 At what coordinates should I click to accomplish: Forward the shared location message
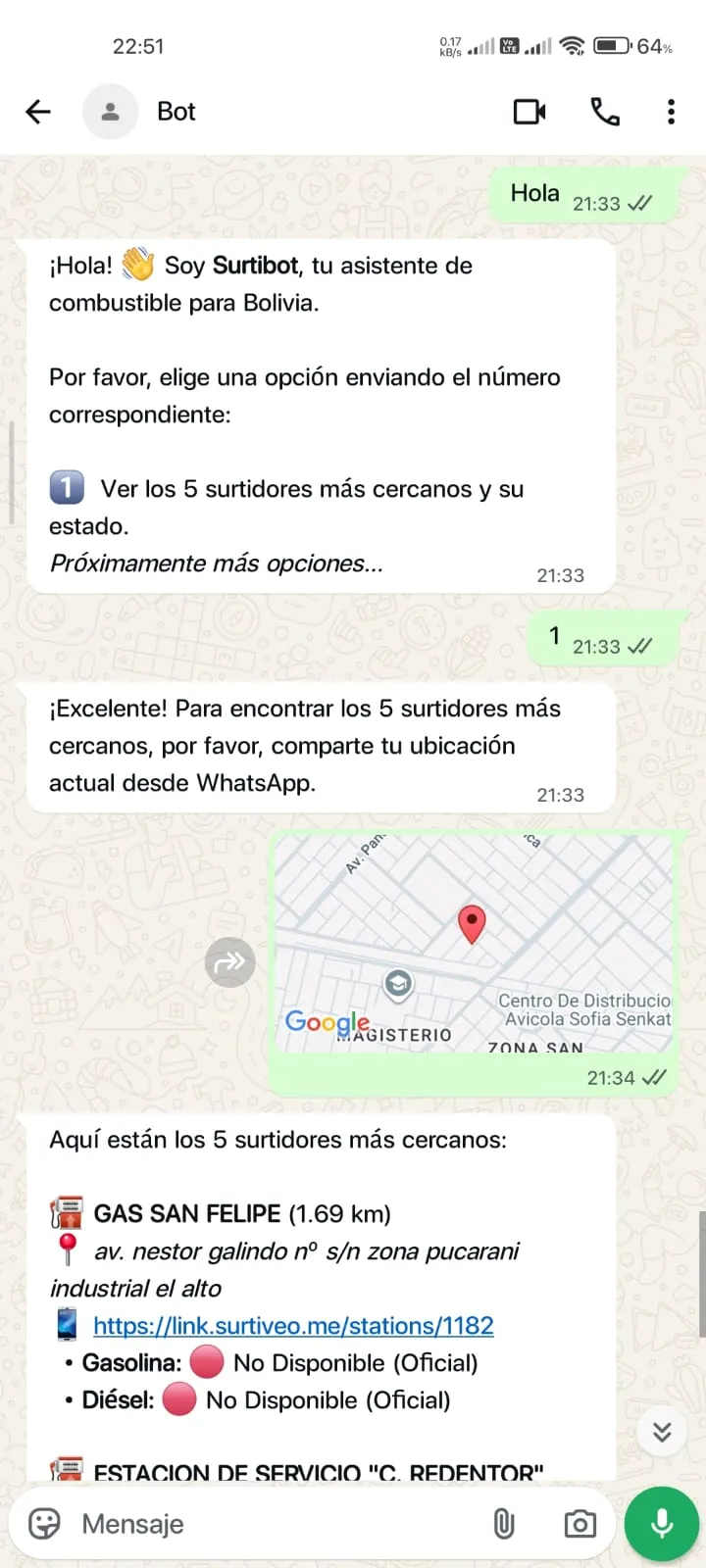(x=229, y=961)
